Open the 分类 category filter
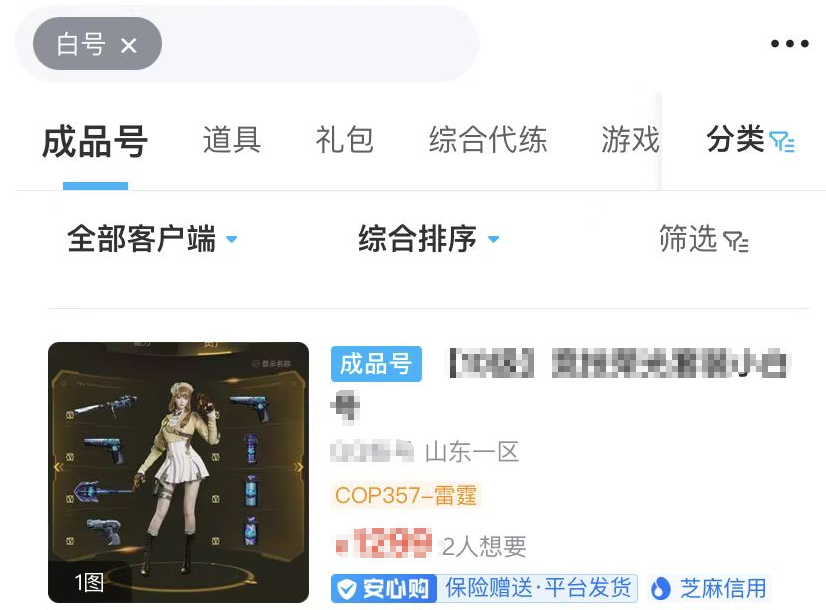Screen dimensions: 826x610 (749, 140)
